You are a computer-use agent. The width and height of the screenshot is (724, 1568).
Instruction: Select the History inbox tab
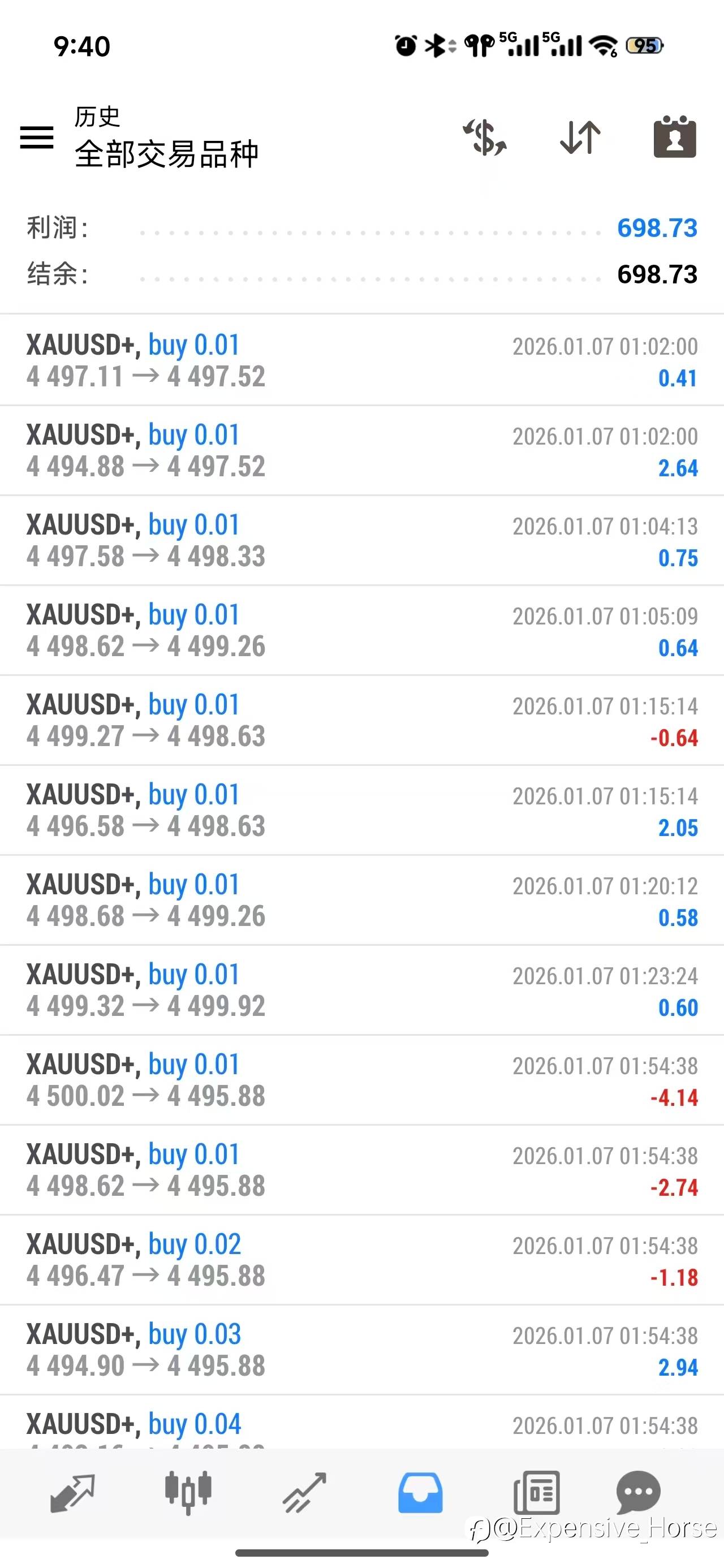pyautogui.click(x=420, y=1493)
